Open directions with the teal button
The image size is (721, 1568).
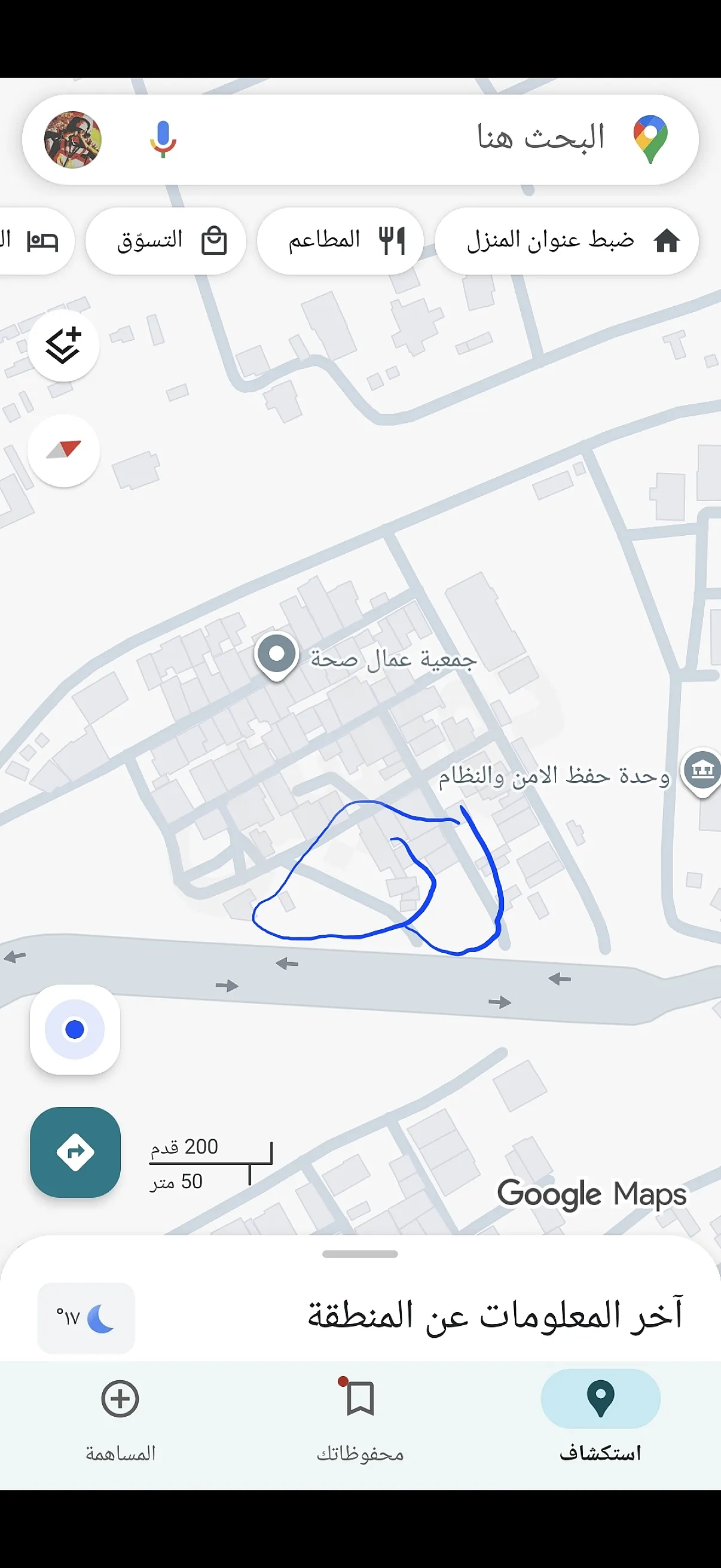(75, 1152)
